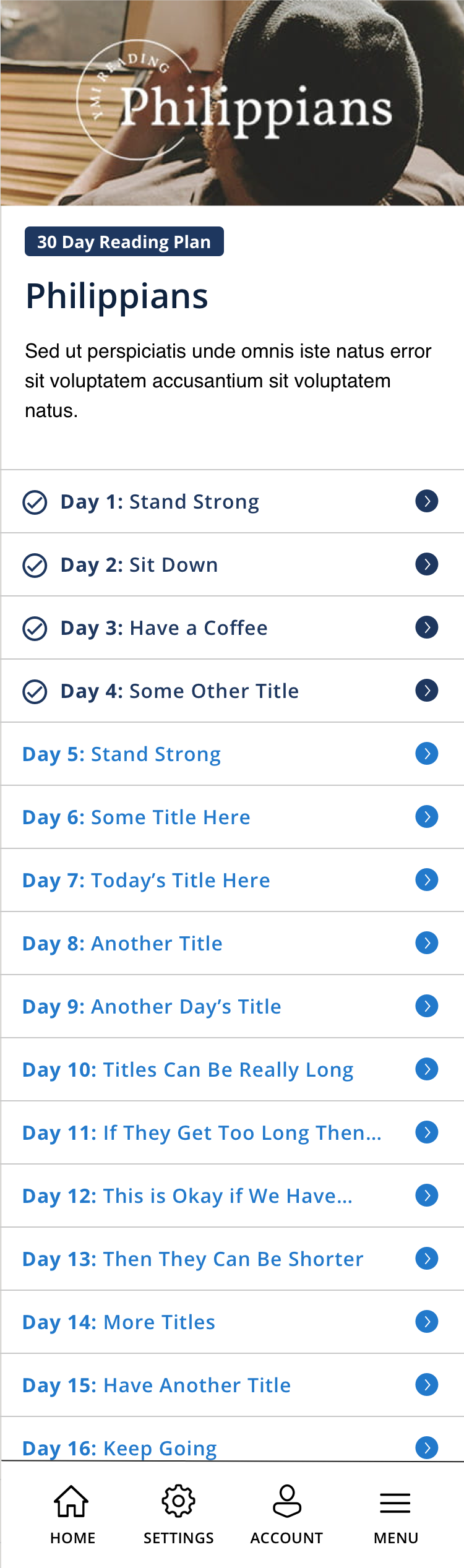
Task: Open Day 6: Some Title Here
Action: pos(232,817)
